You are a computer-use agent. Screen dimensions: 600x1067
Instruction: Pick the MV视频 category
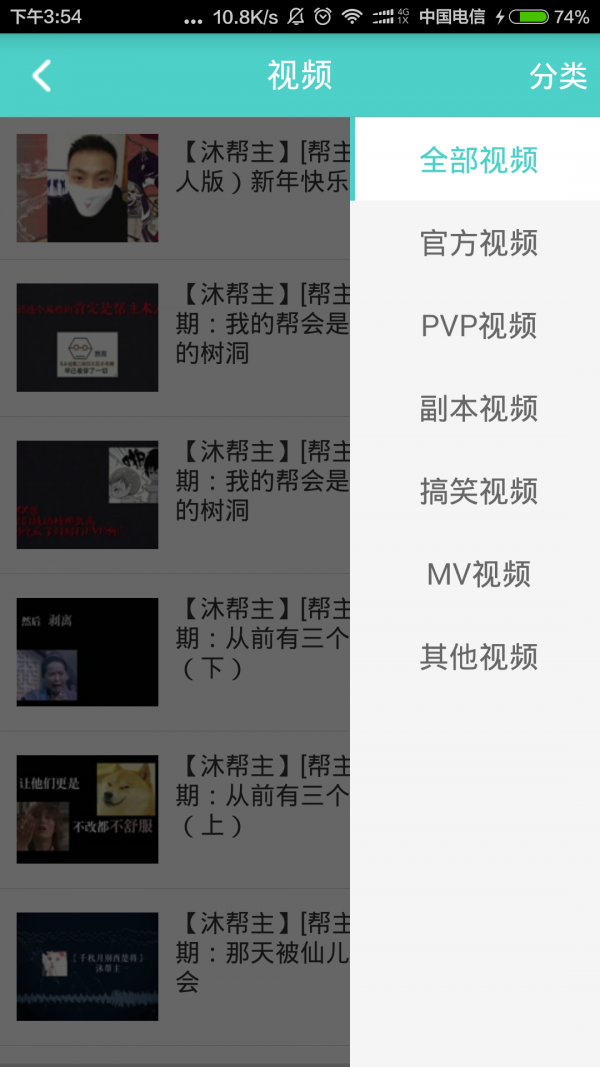click(x=478, y=574)
